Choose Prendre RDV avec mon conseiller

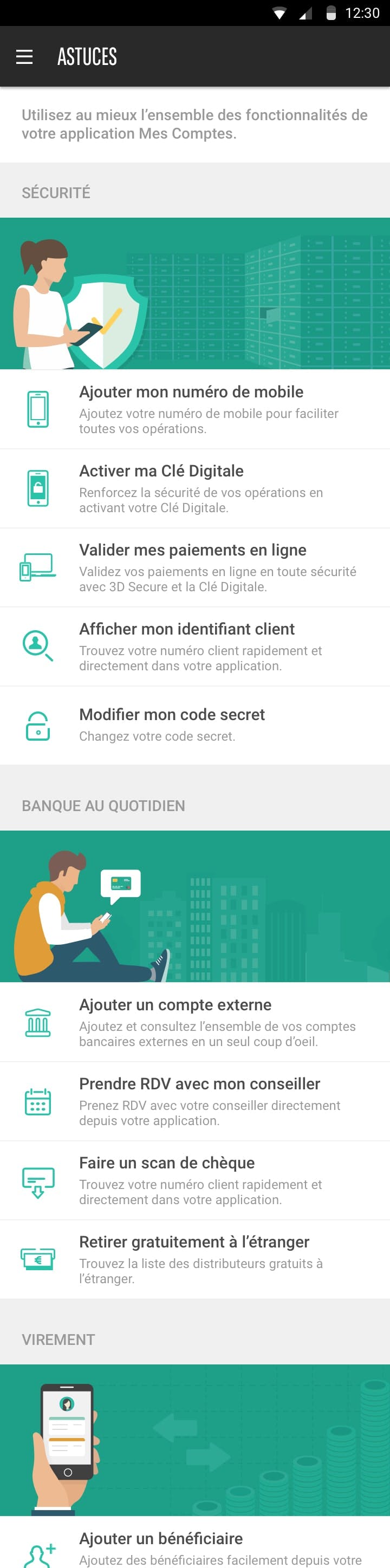pyautogui.click(x=195, y=1101)
